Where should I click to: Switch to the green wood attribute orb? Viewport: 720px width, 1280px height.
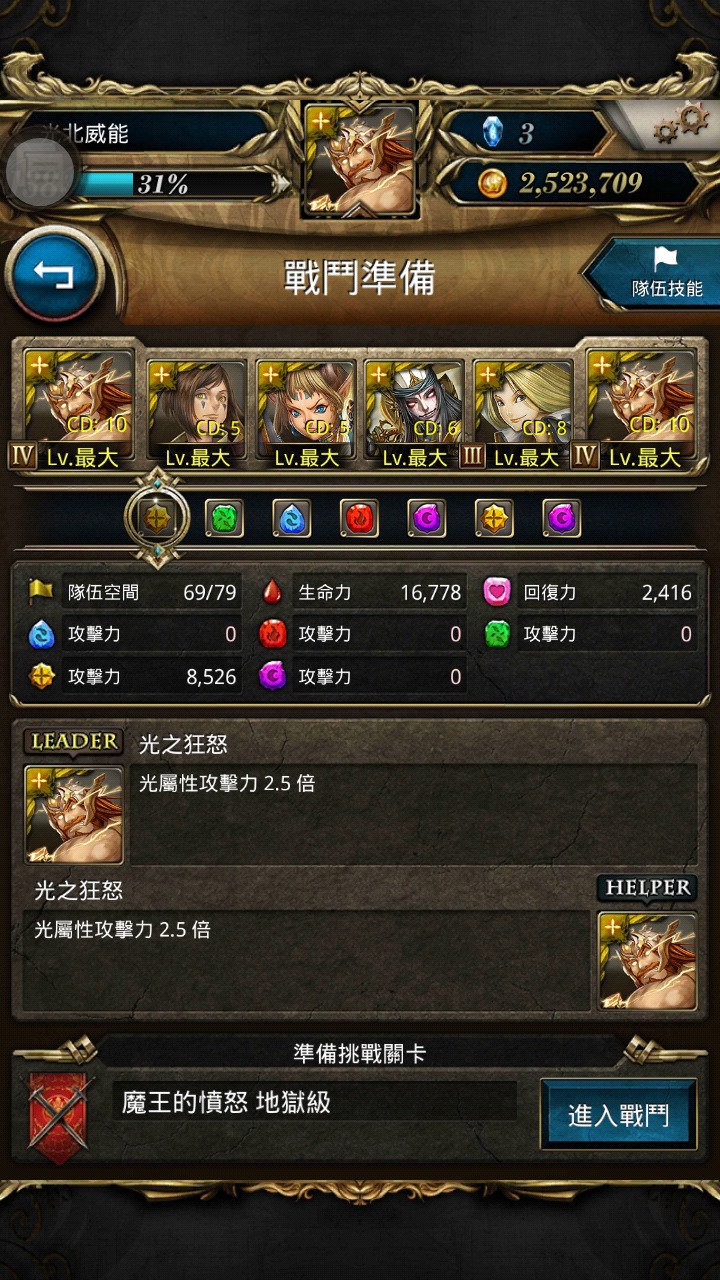coord(224,518)
